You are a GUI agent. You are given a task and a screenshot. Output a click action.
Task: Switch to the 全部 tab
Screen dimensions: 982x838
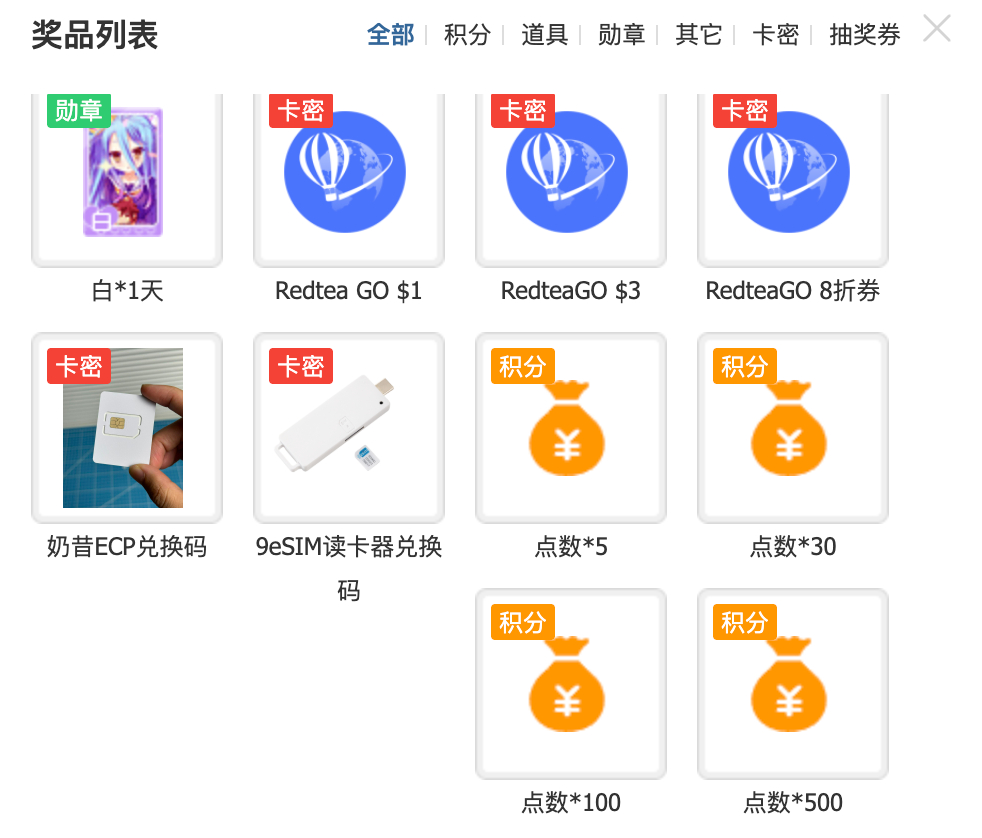pos(390,35)
